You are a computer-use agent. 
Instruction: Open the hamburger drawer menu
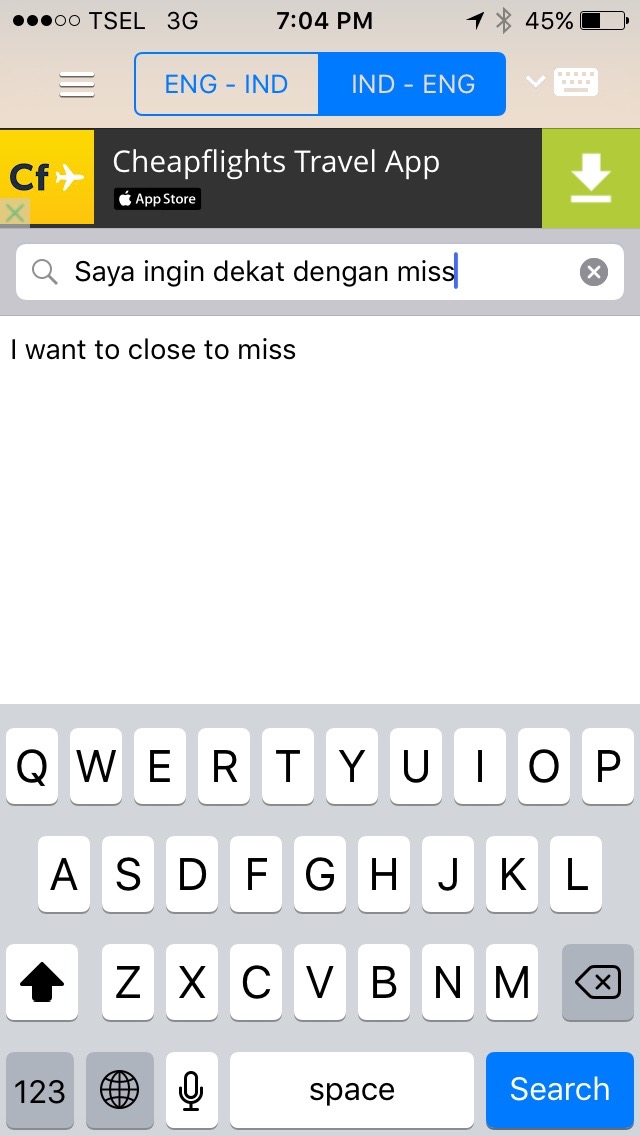click(x=77, y=84)
